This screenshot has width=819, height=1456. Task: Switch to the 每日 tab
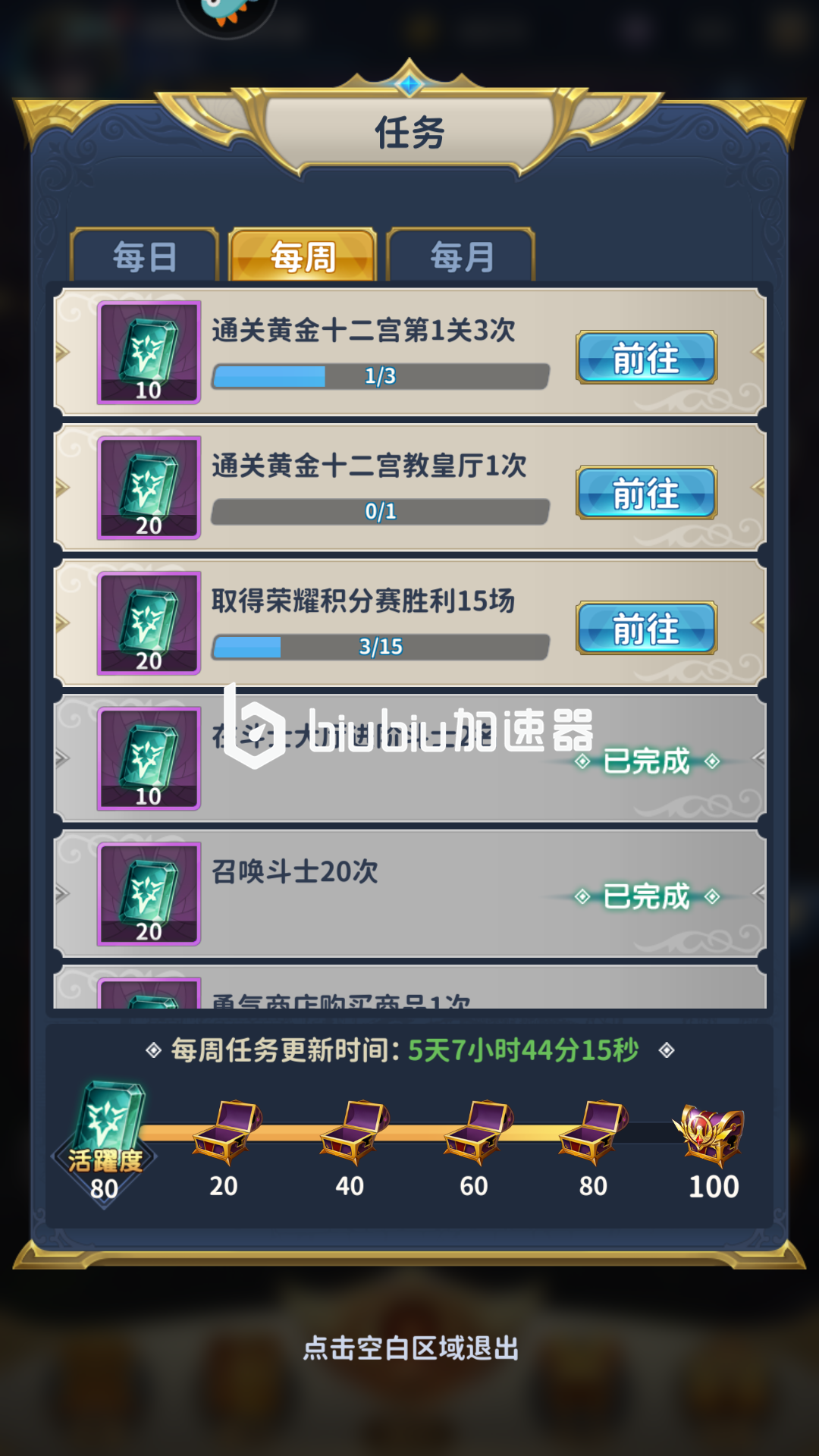point(144,256)
